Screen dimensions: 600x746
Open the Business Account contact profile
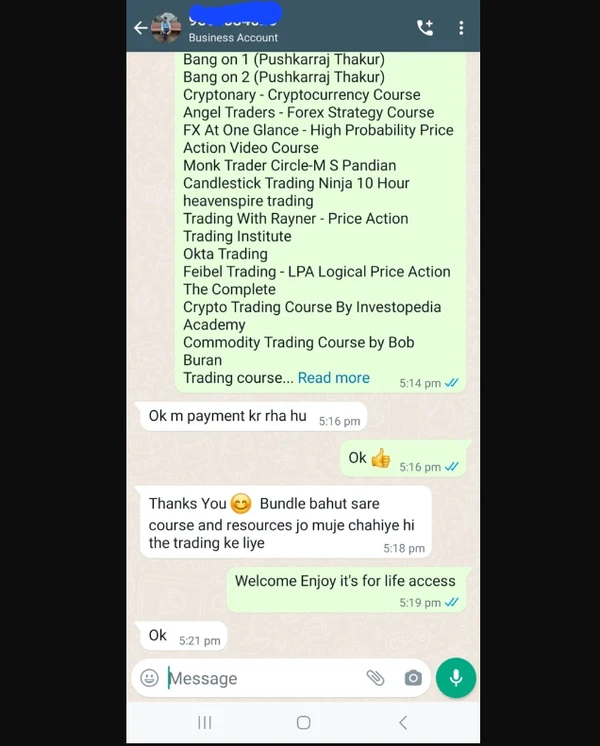tap(233, 28)
